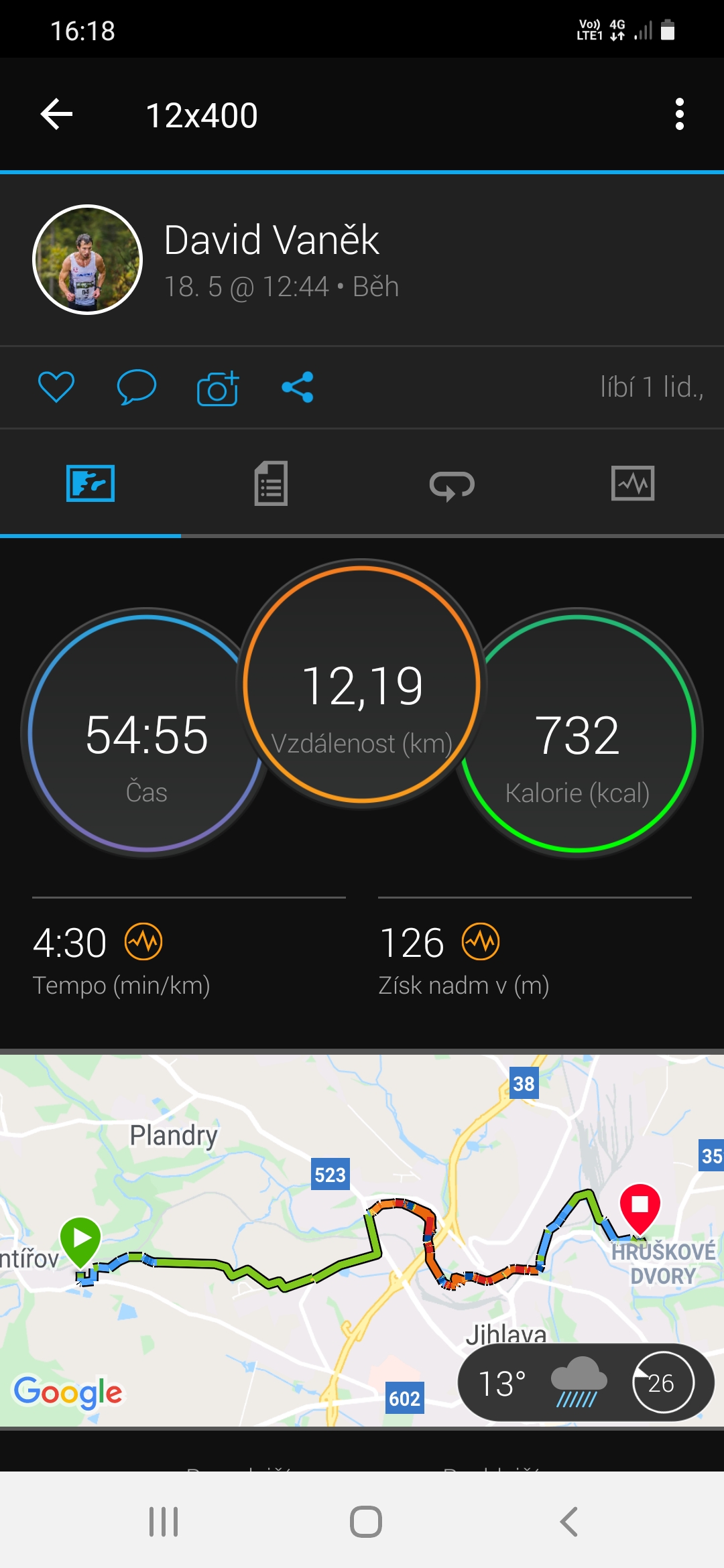
Task: Add a photo with the camera icon
Action: 218,388
